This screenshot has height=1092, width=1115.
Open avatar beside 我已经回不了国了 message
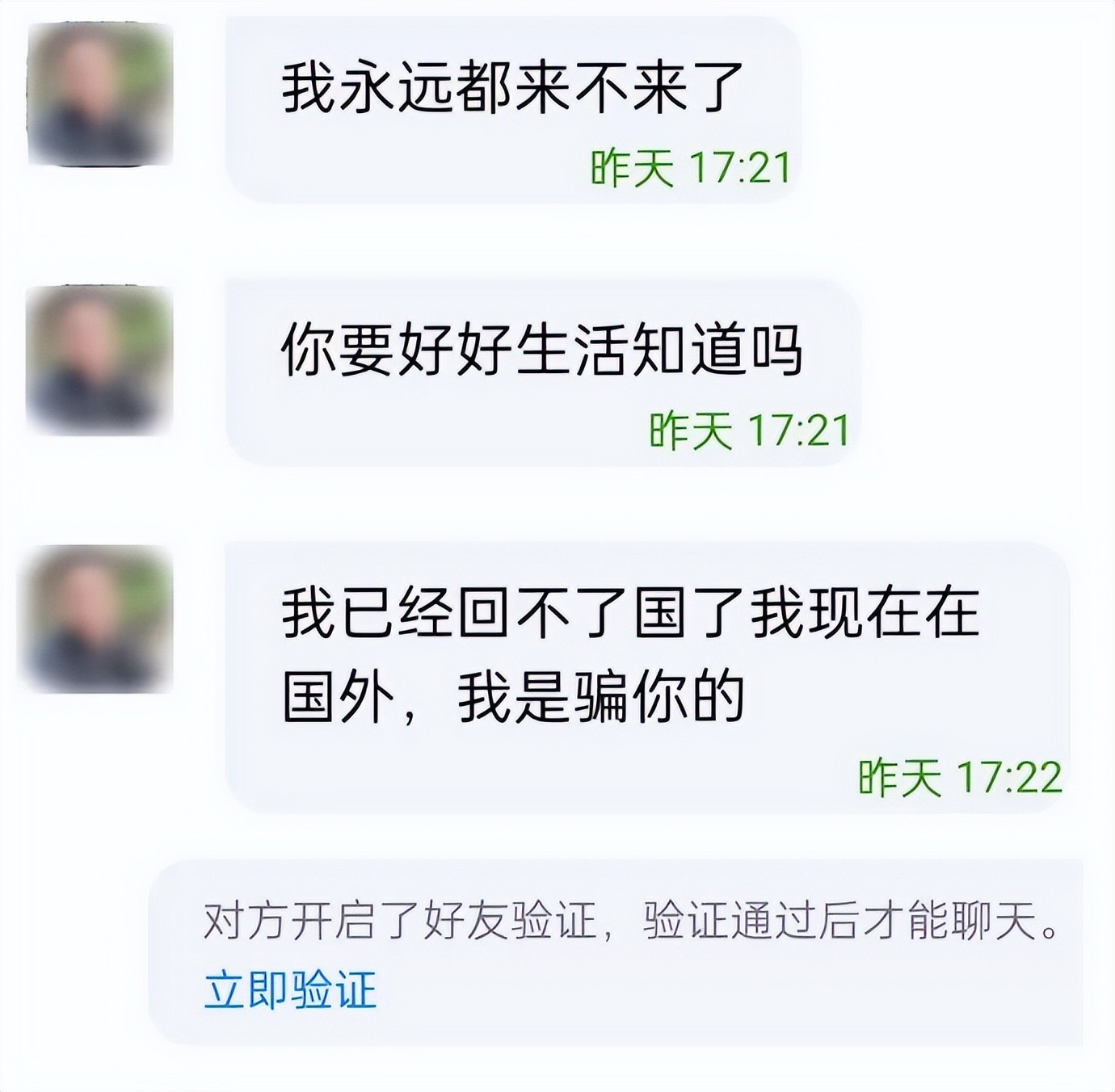click(99, 619)
